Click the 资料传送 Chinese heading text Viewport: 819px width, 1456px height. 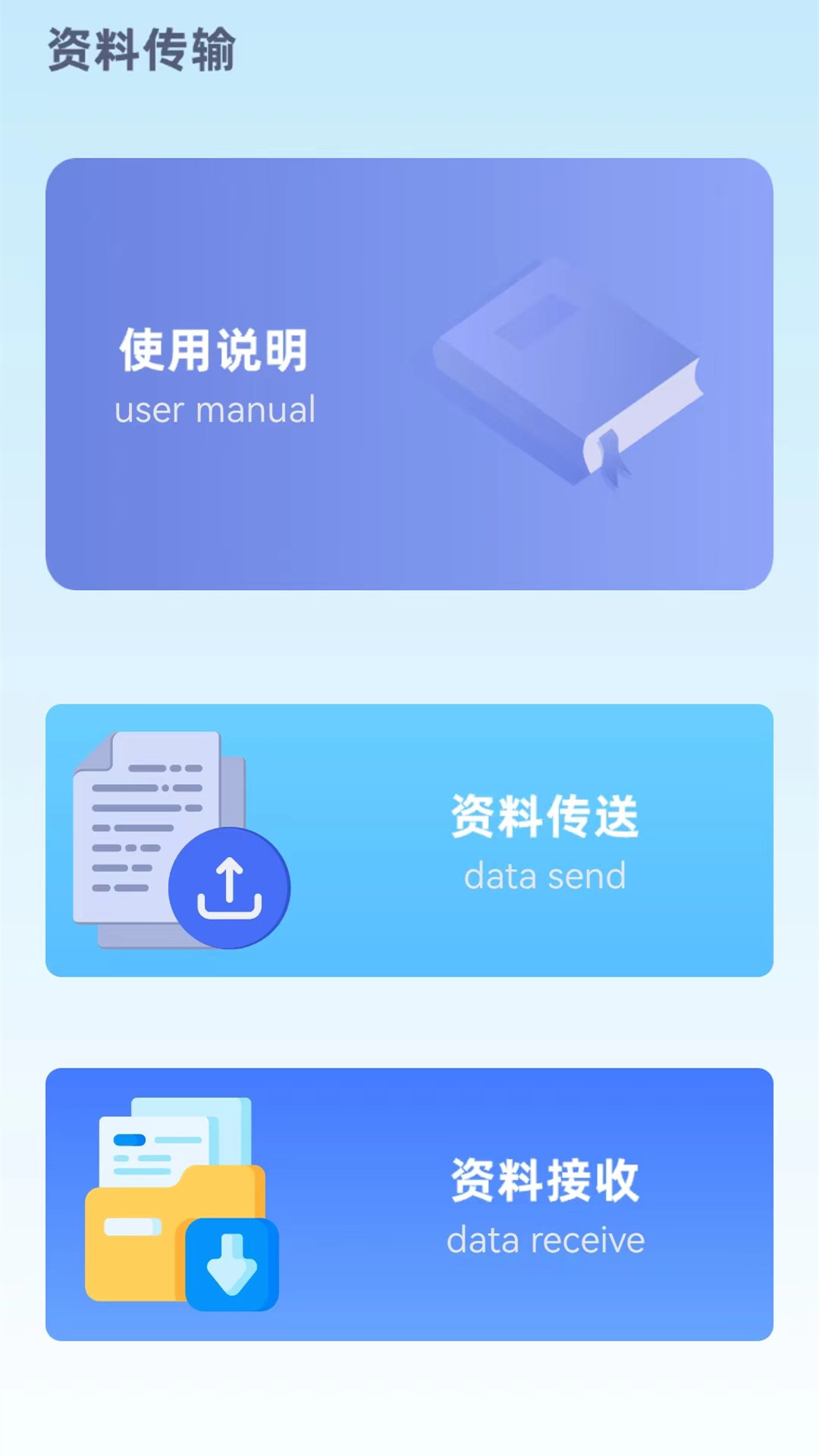click(544, 817)
